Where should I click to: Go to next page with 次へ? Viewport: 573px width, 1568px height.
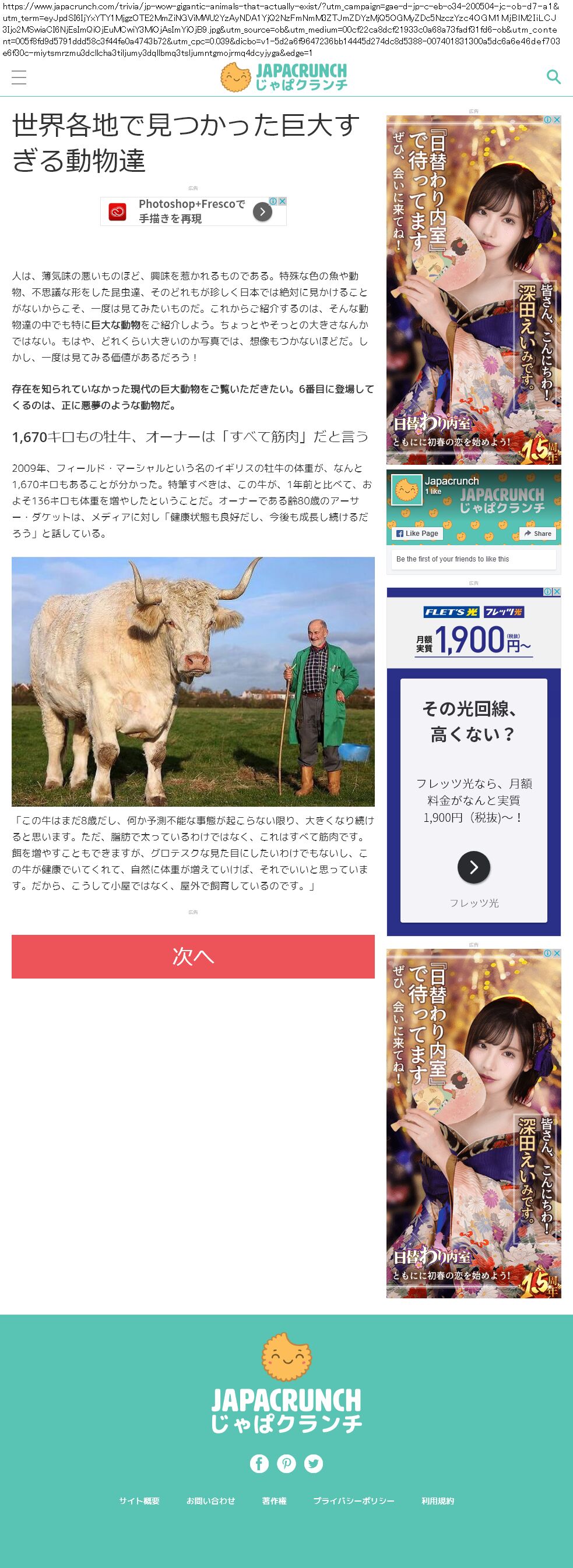(x=193, y=956)
